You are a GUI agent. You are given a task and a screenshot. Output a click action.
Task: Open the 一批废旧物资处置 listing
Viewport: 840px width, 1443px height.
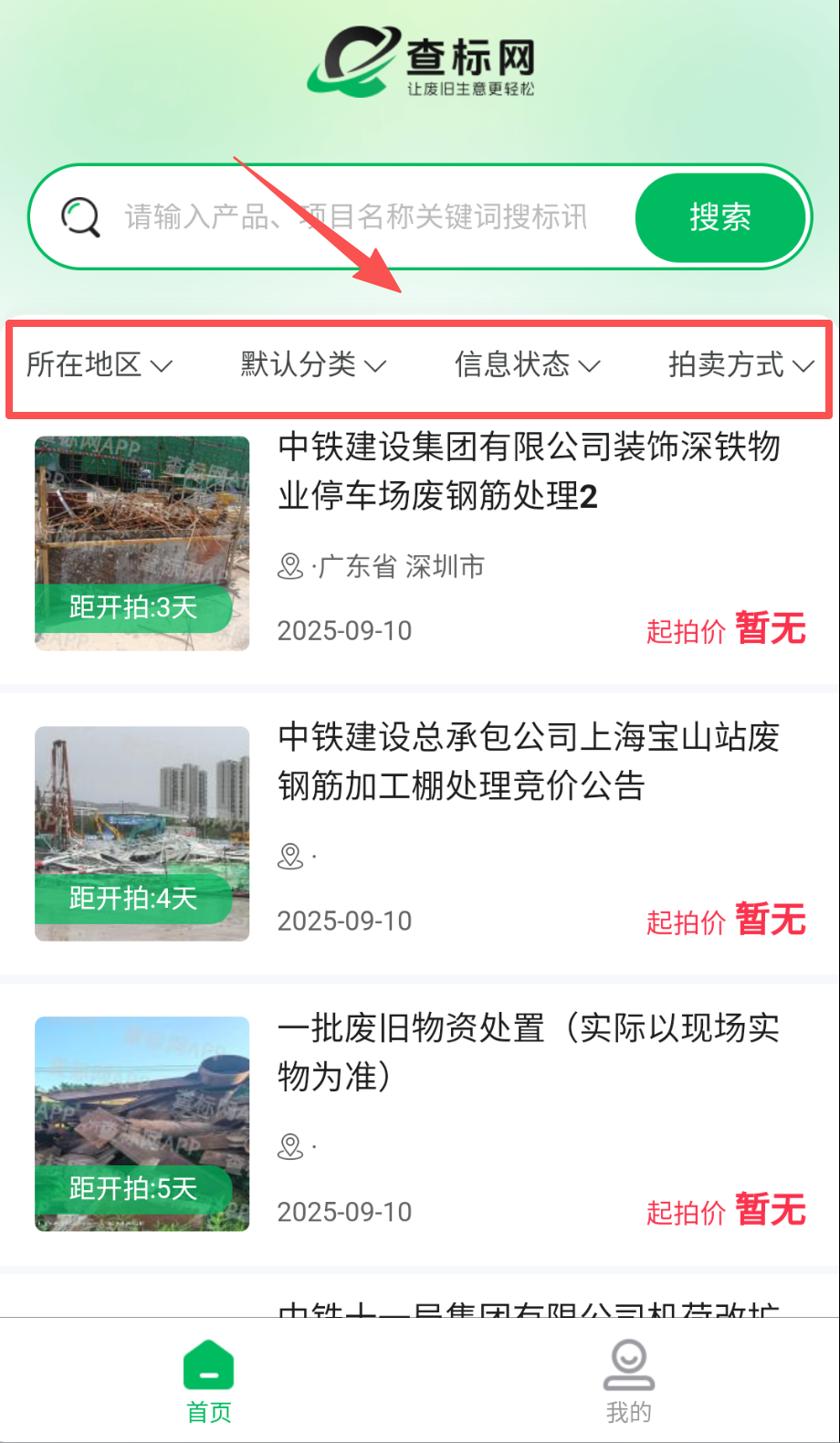(x=528, y=1052)
